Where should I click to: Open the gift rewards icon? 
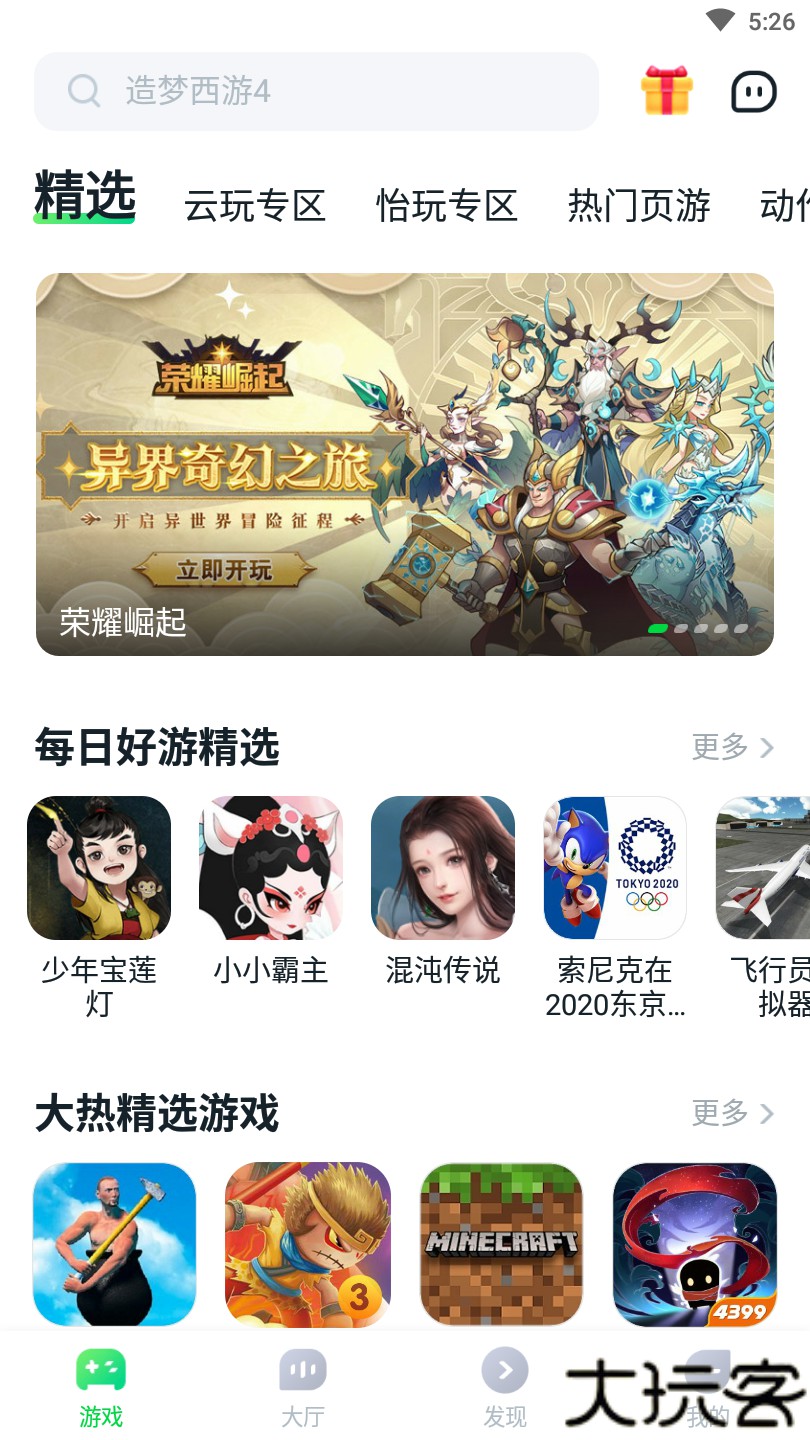point(668,91)
